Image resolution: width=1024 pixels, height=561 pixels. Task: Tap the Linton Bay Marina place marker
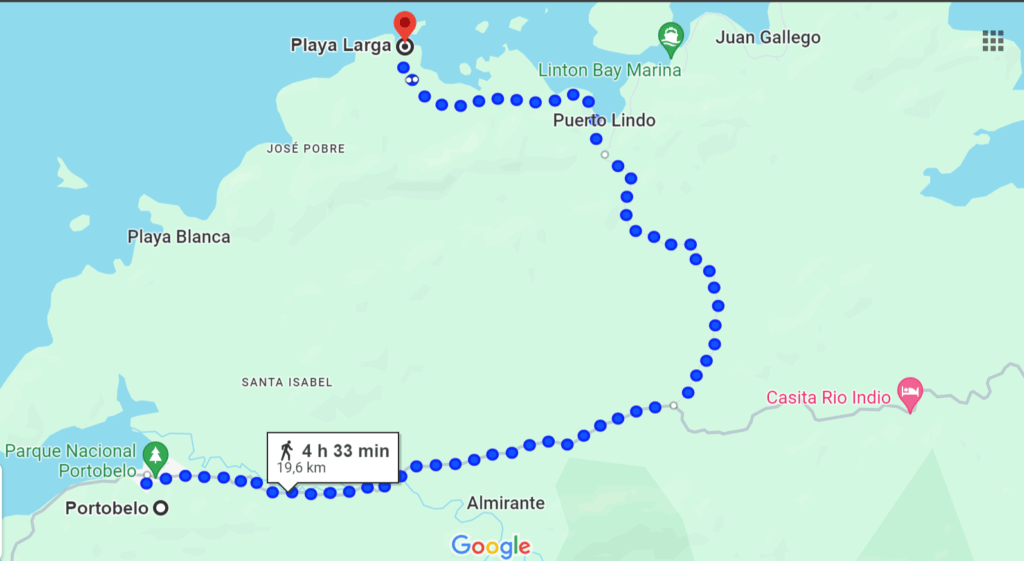pyautogui.click(x=670, y=39)
